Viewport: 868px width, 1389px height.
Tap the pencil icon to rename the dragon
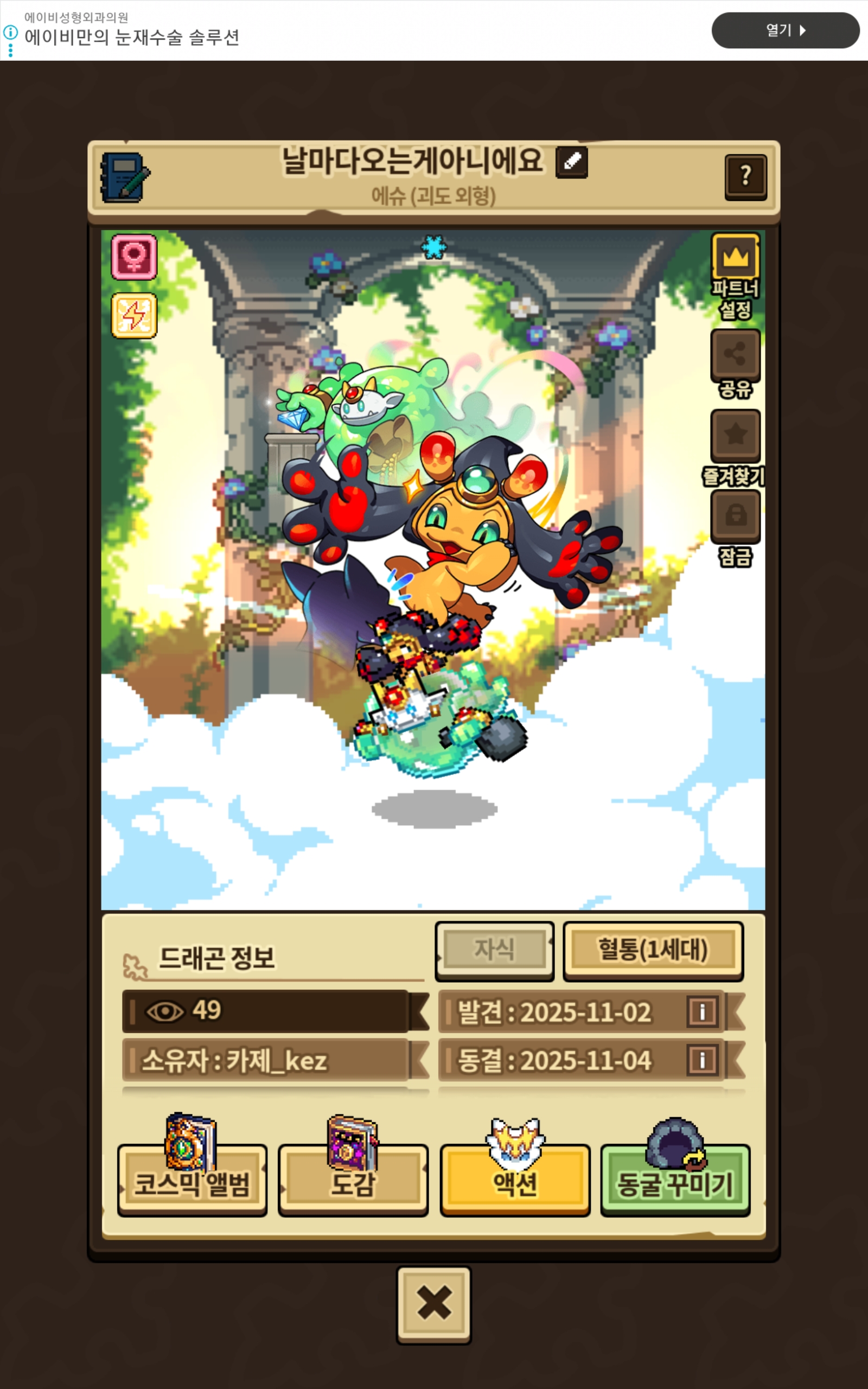point(571,162)
